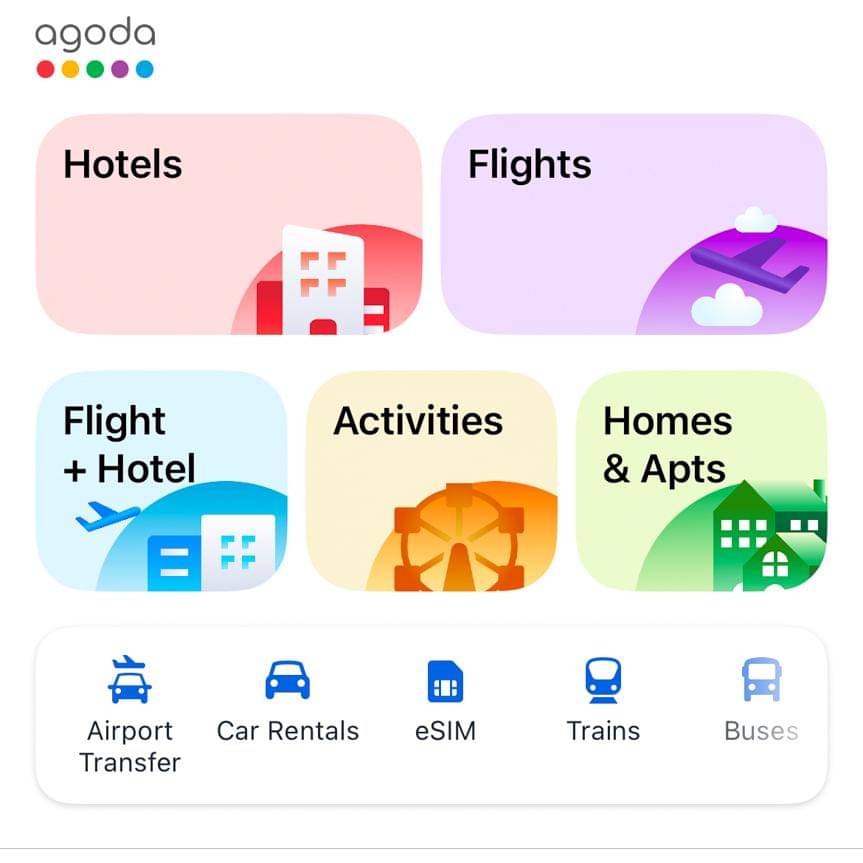This screenshot has height=863, width=863.
Task: Open the Hotels category
Action: click(x=229, y=224)
